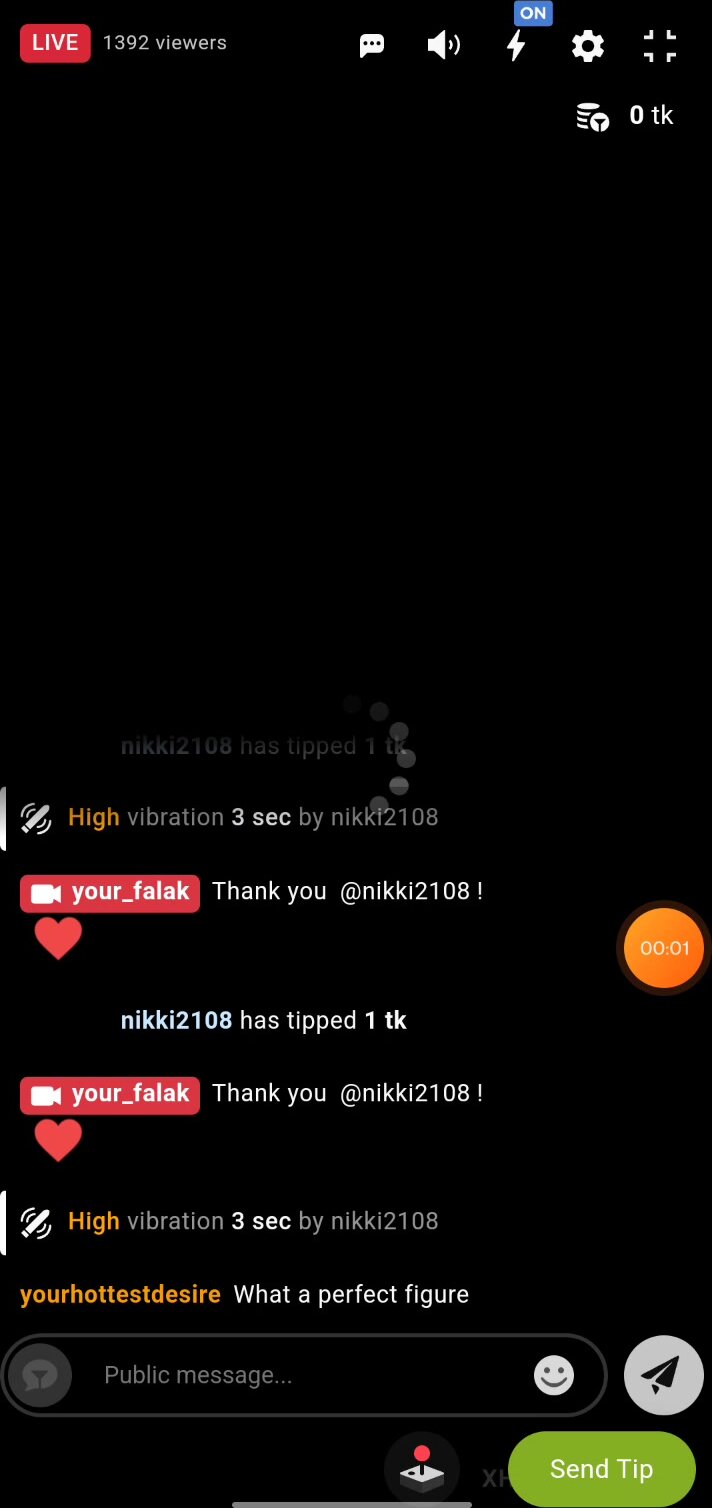
Task: Tap the Send Tip button
Action: [x=601, y=1468]
